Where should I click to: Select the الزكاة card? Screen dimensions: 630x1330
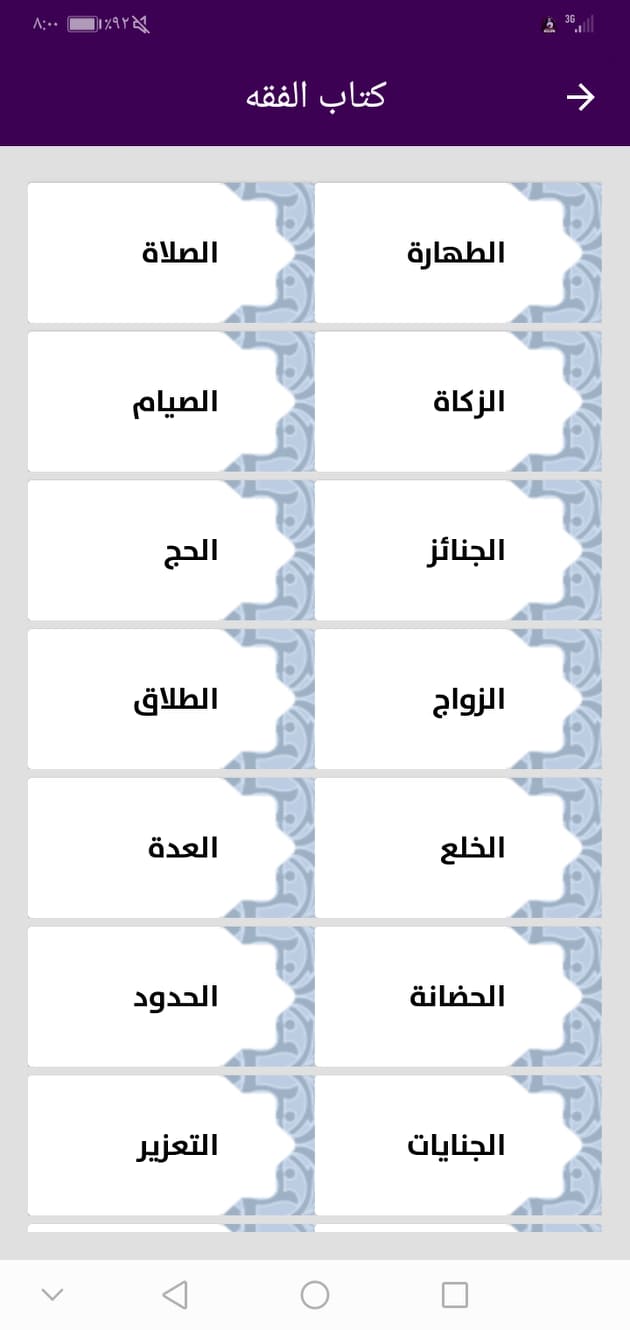click(459, 402)
